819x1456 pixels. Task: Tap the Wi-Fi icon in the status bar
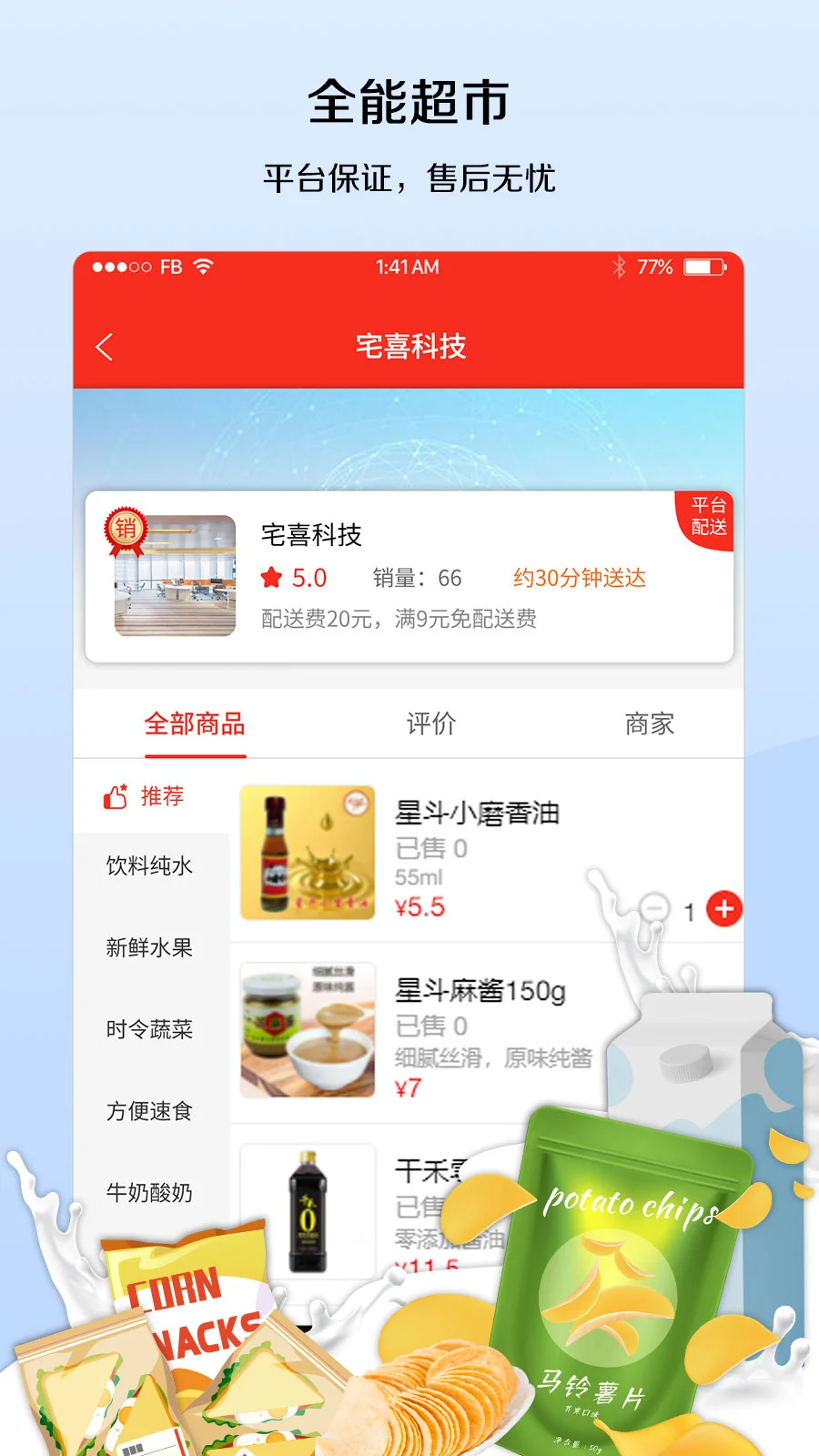point(202,267)
